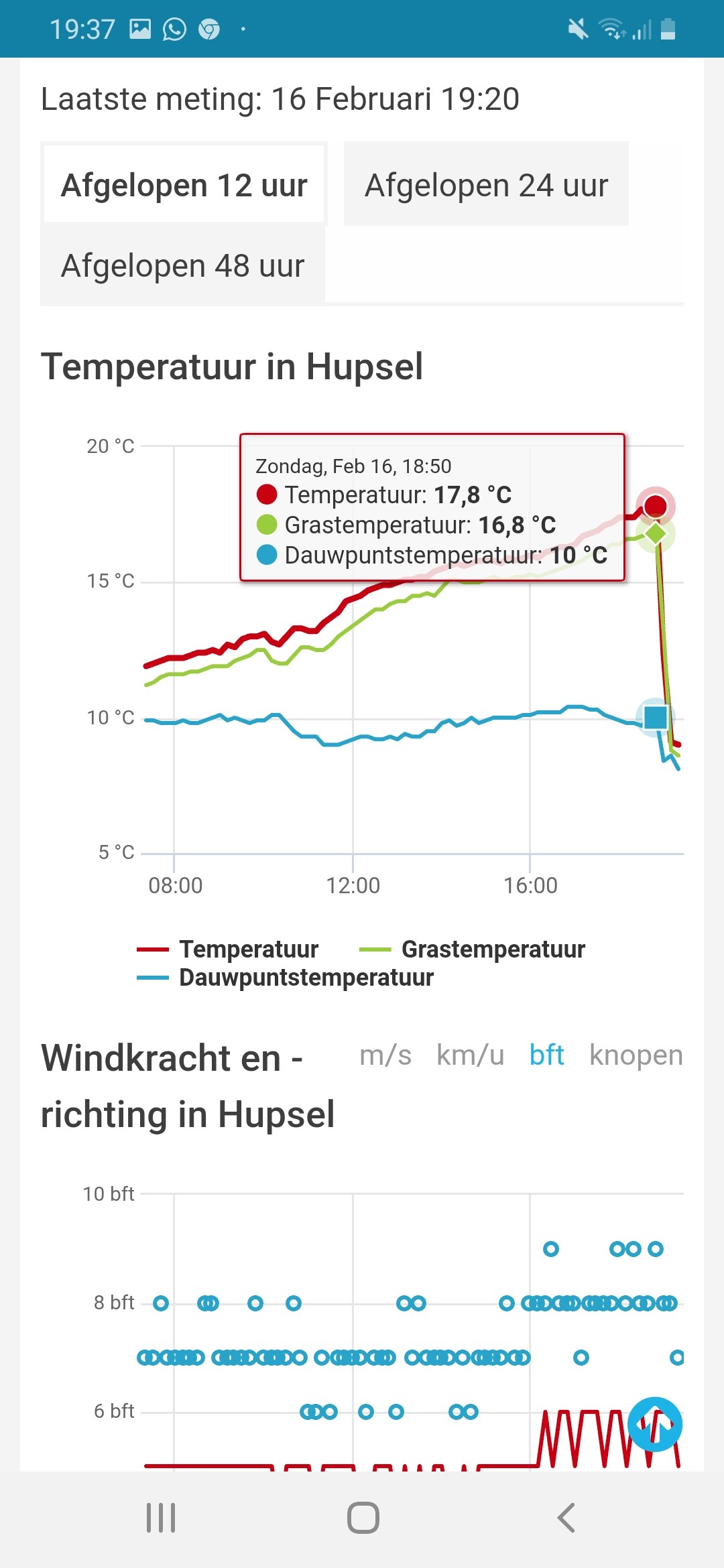The height and width of the screenshot is (1568, 724).
Task: Switch to Afgelopen 24 uur
Action: click(486, 185)
